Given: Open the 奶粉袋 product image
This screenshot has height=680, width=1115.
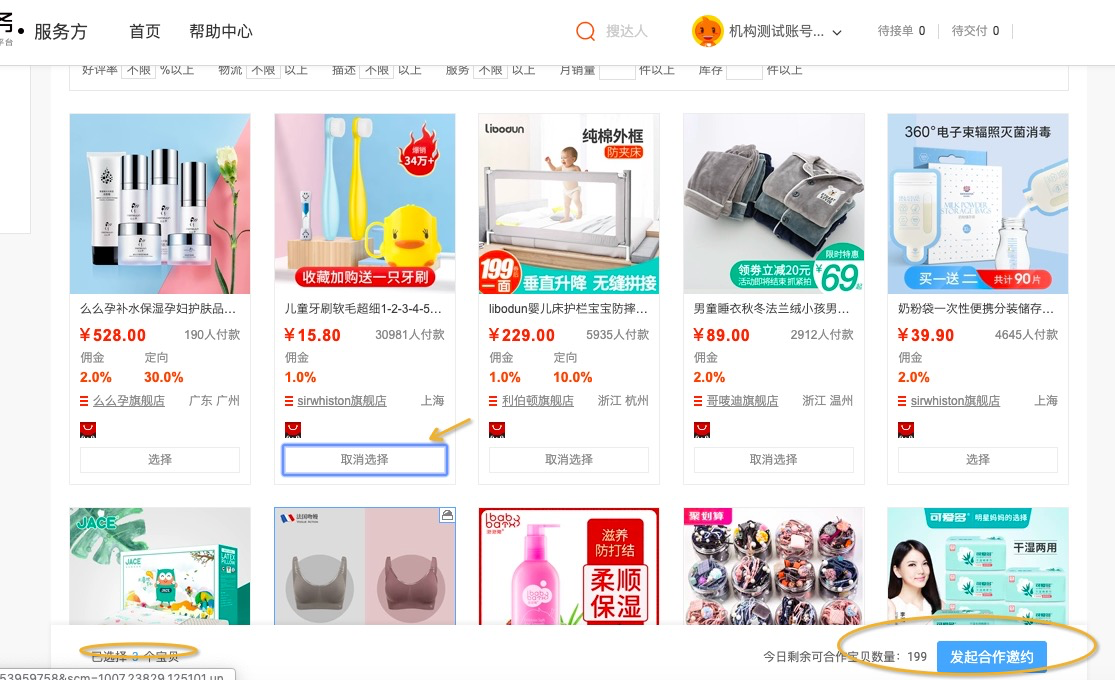Looking at the screenshot, I should tap(978, 203).
